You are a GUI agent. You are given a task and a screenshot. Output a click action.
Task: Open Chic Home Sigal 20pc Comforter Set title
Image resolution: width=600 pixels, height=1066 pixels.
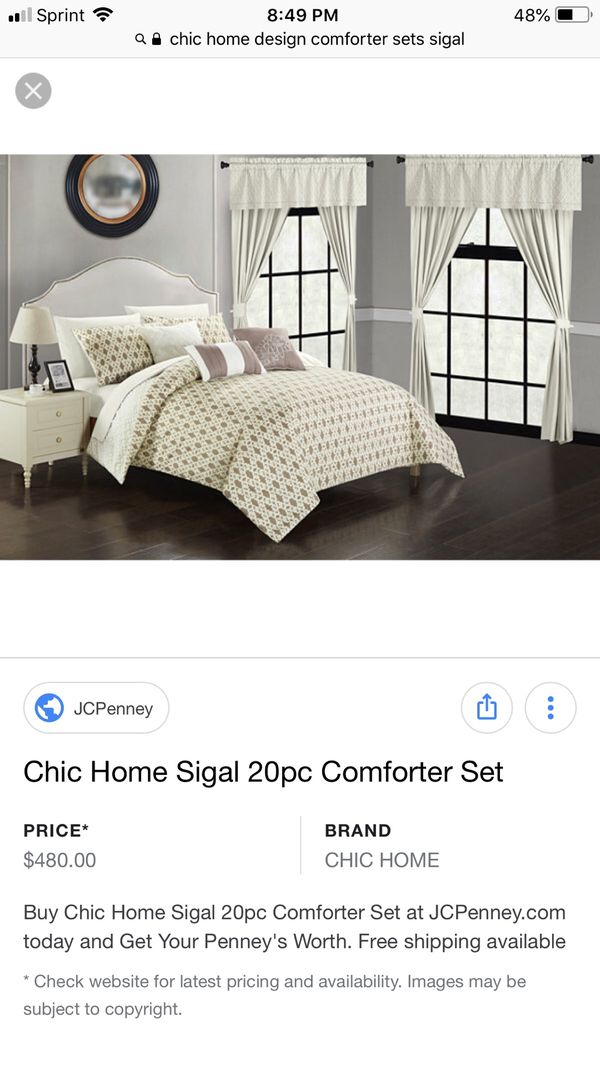coord(263,772)
